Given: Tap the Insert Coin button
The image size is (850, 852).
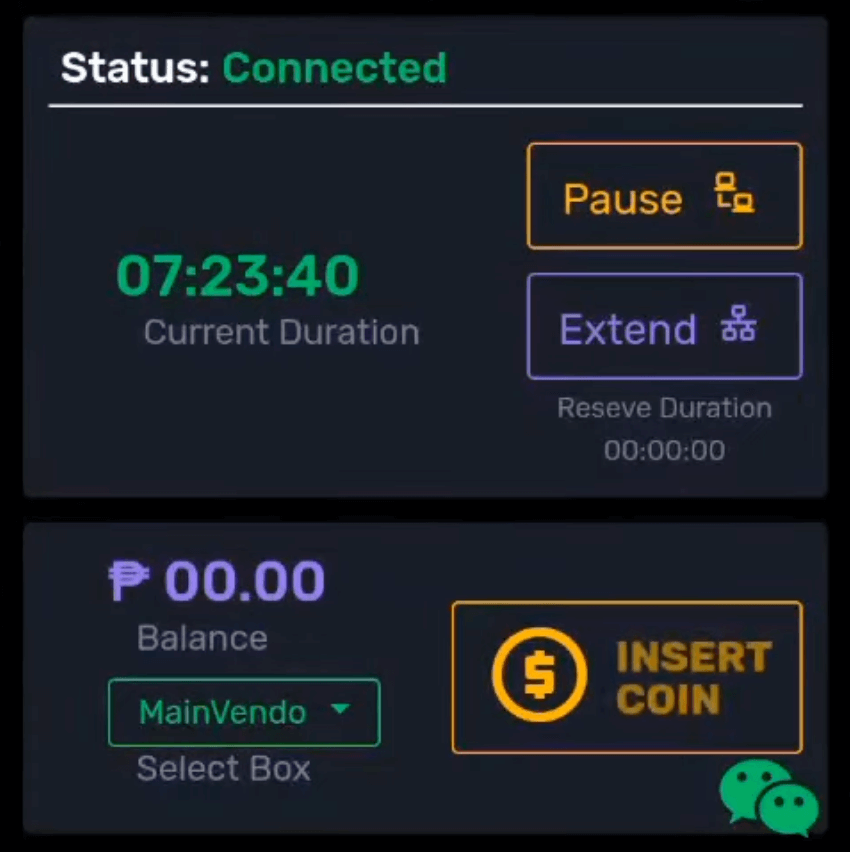Looking at the screenshot, I should 627,677.
